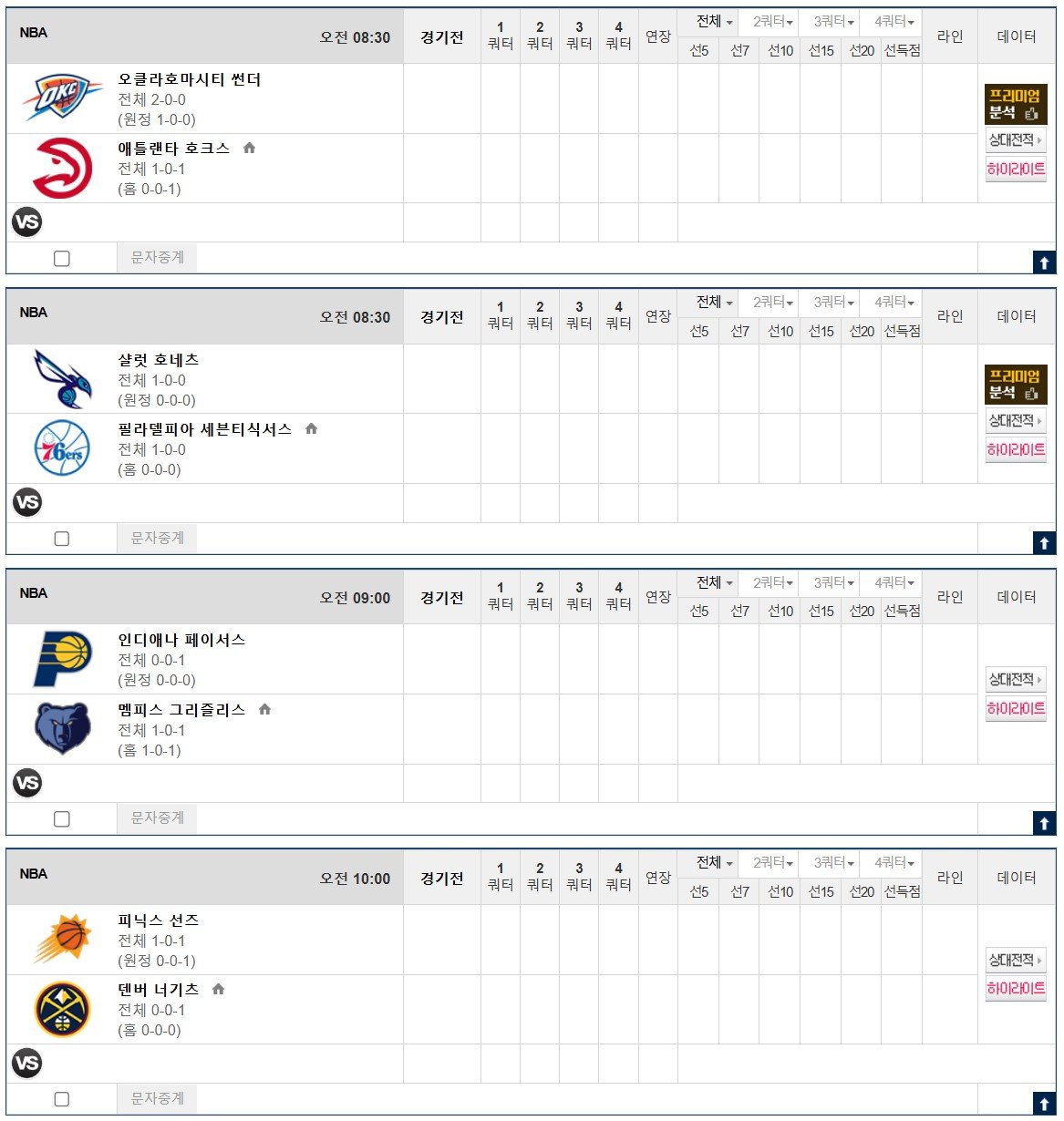Tick the checkbox for Hornets vs 76ers game

click(62, 539)
